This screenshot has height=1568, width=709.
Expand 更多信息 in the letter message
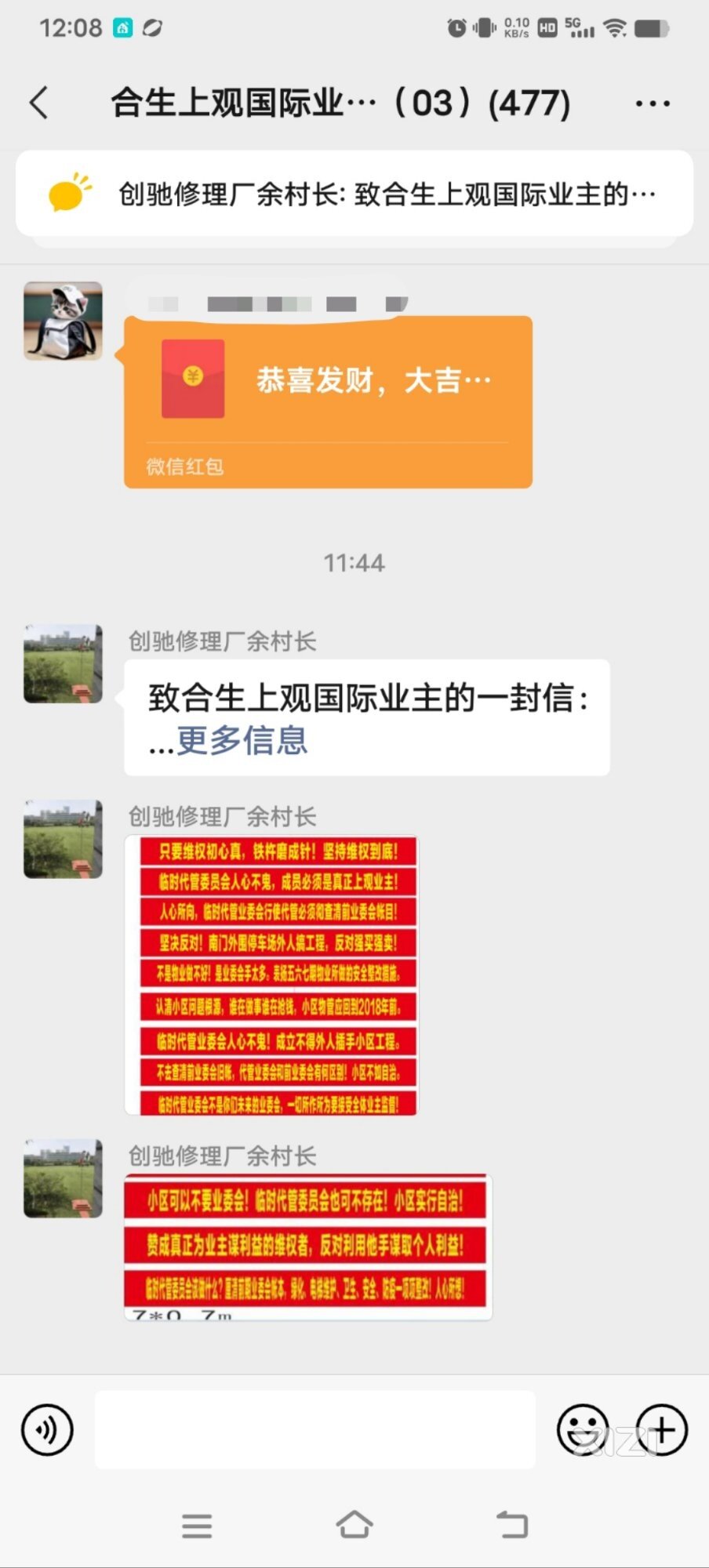(242, 741)
